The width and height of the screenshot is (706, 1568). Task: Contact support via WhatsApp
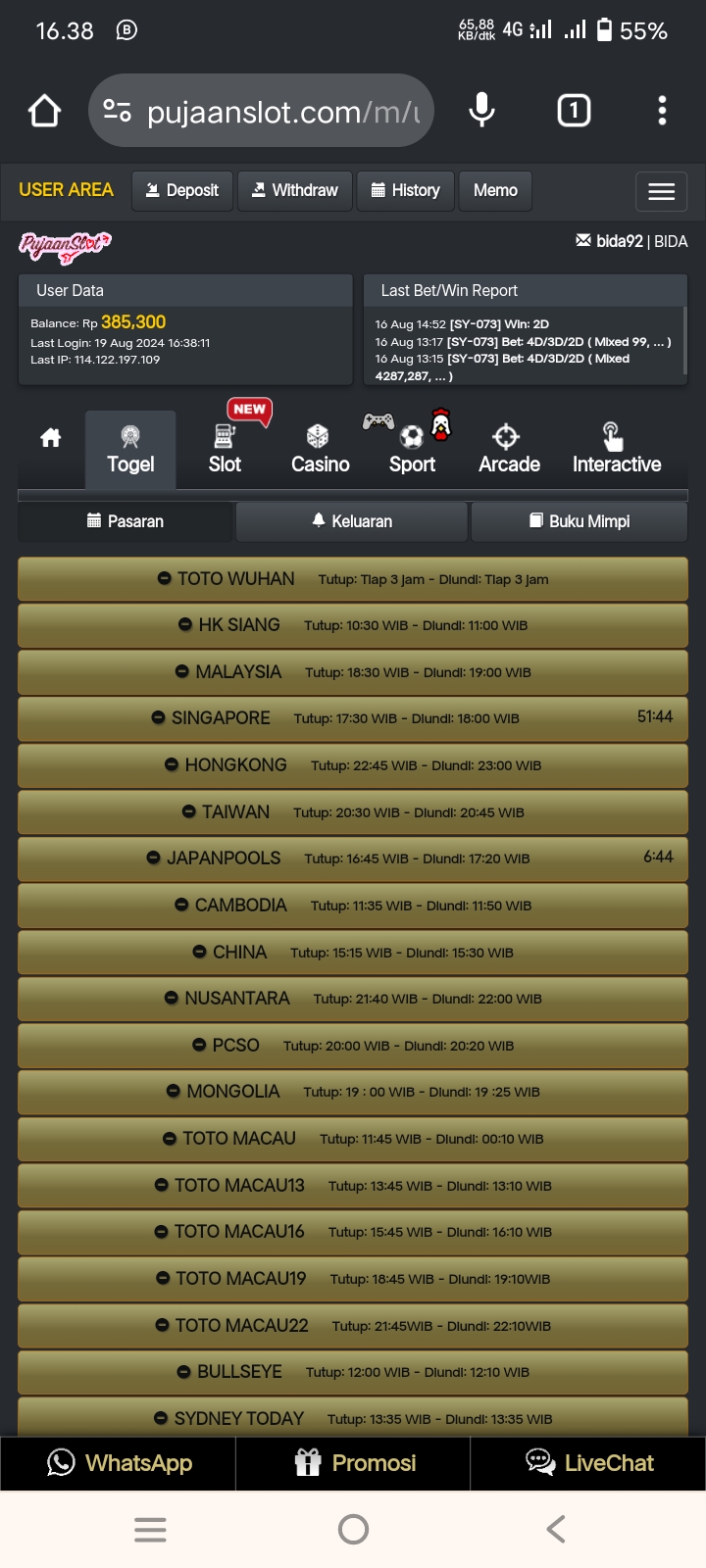[119, 1463]
